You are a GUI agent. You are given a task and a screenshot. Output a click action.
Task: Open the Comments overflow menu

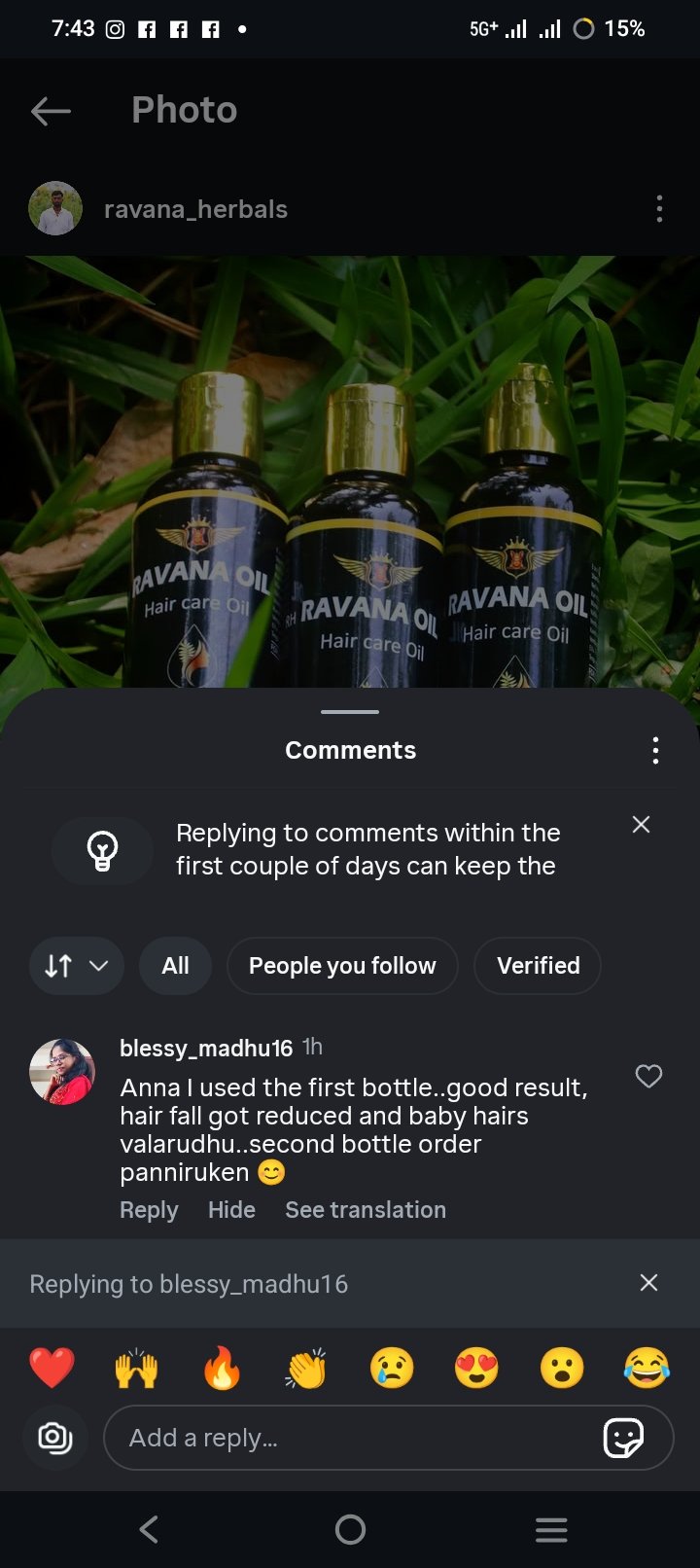coord(656,750)
